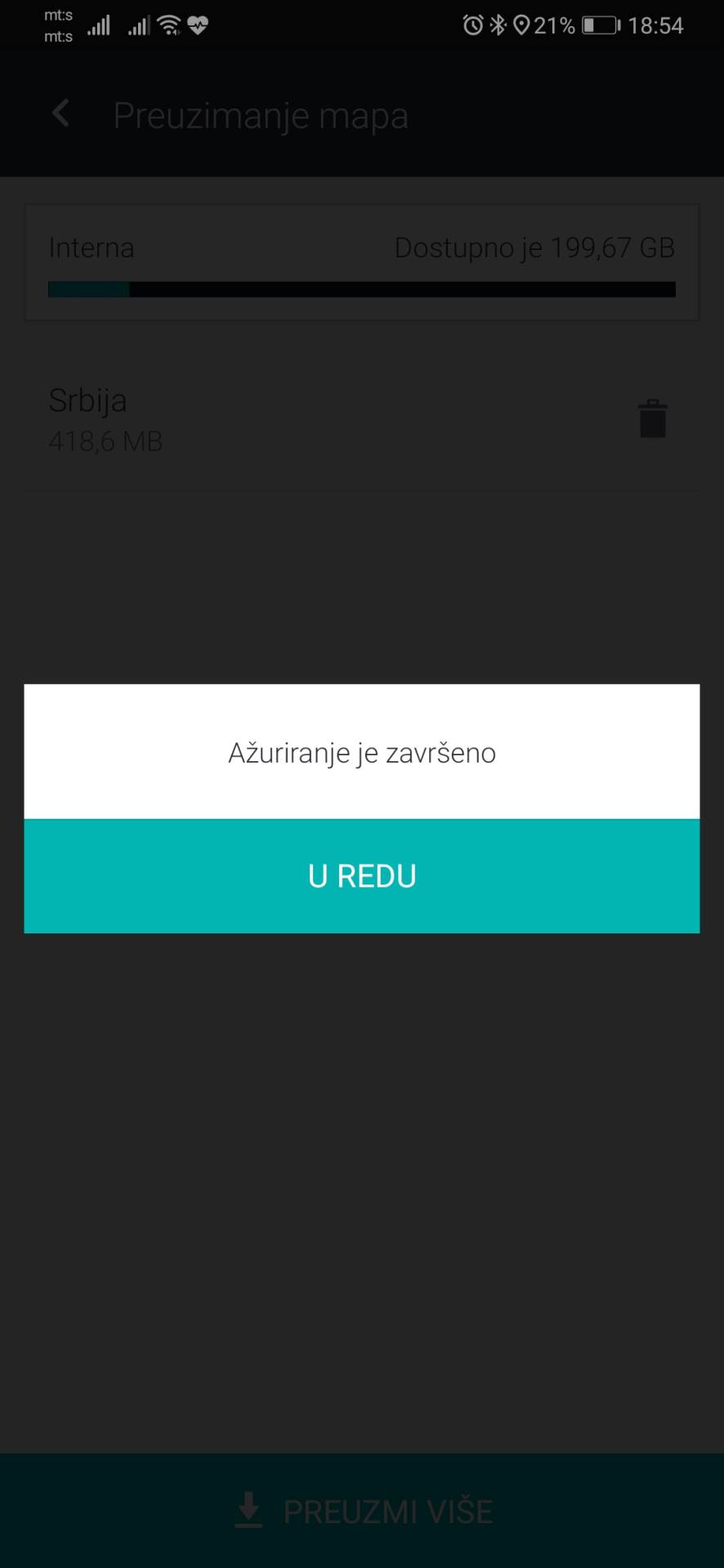
Task: Tap the mt:s carrier label in the status bar
Action: coord(57,24)
